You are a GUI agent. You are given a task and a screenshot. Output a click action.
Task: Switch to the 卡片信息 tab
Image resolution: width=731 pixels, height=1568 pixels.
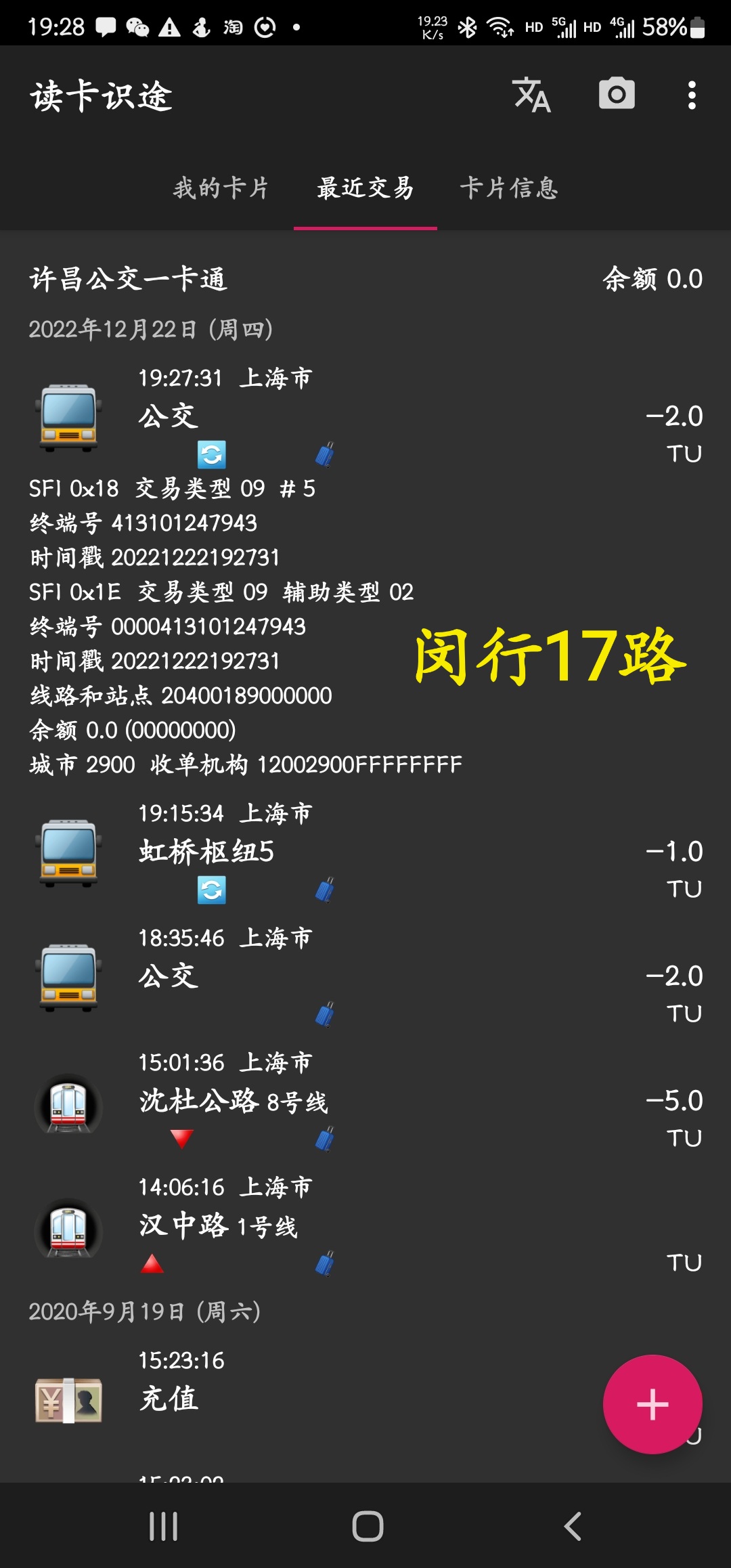coord(509,188)
